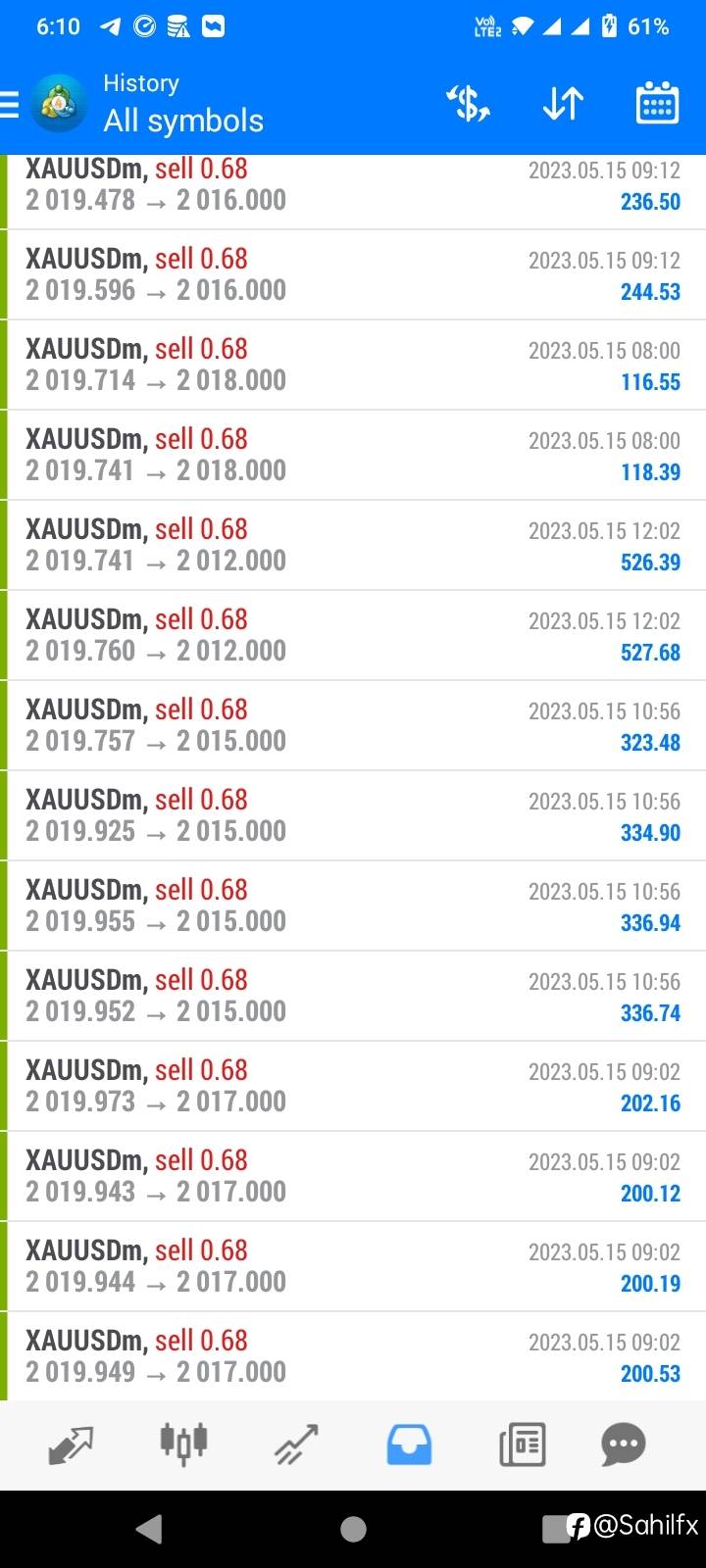Switch to the Quotes tab

(71, 1445)
